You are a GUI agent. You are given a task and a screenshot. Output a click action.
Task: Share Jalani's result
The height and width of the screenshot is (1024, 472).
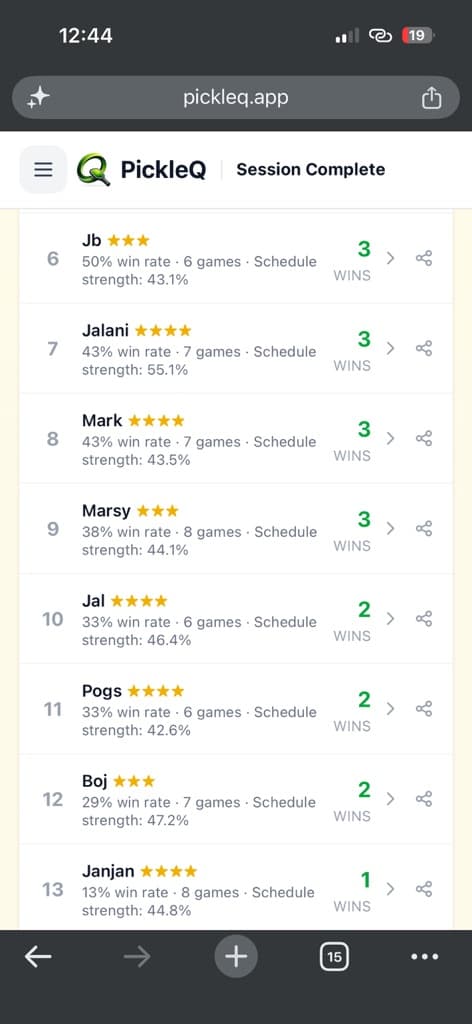424,349
